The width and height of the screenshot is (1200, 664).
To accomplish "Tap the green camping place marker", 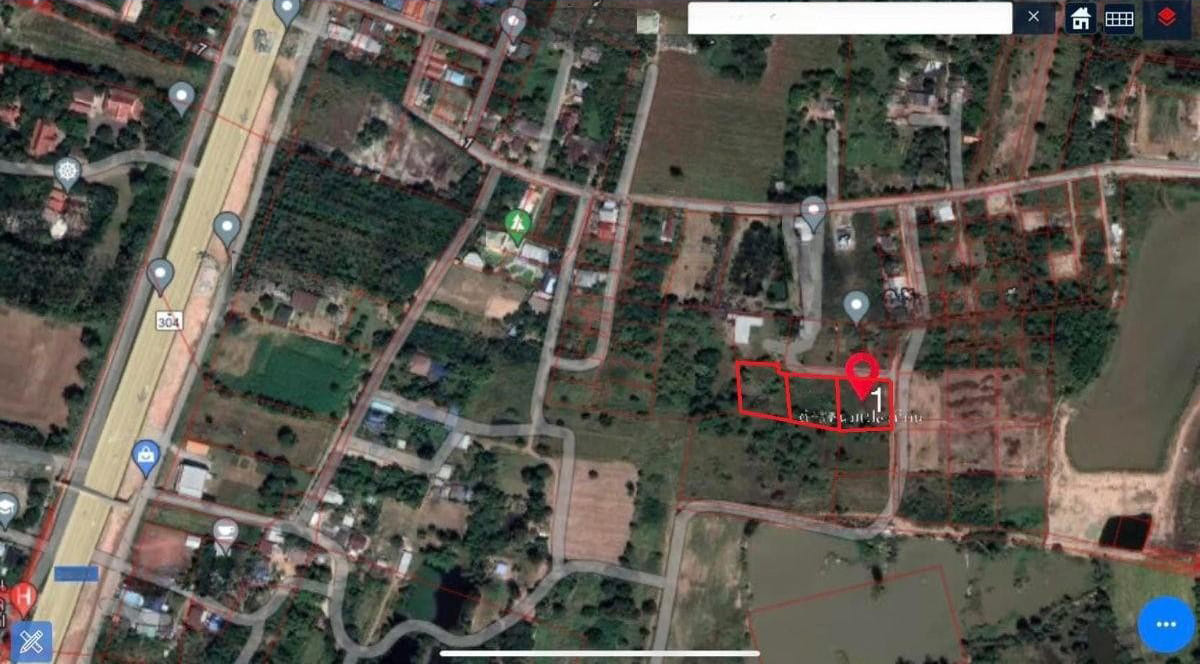I will point(517,227).
